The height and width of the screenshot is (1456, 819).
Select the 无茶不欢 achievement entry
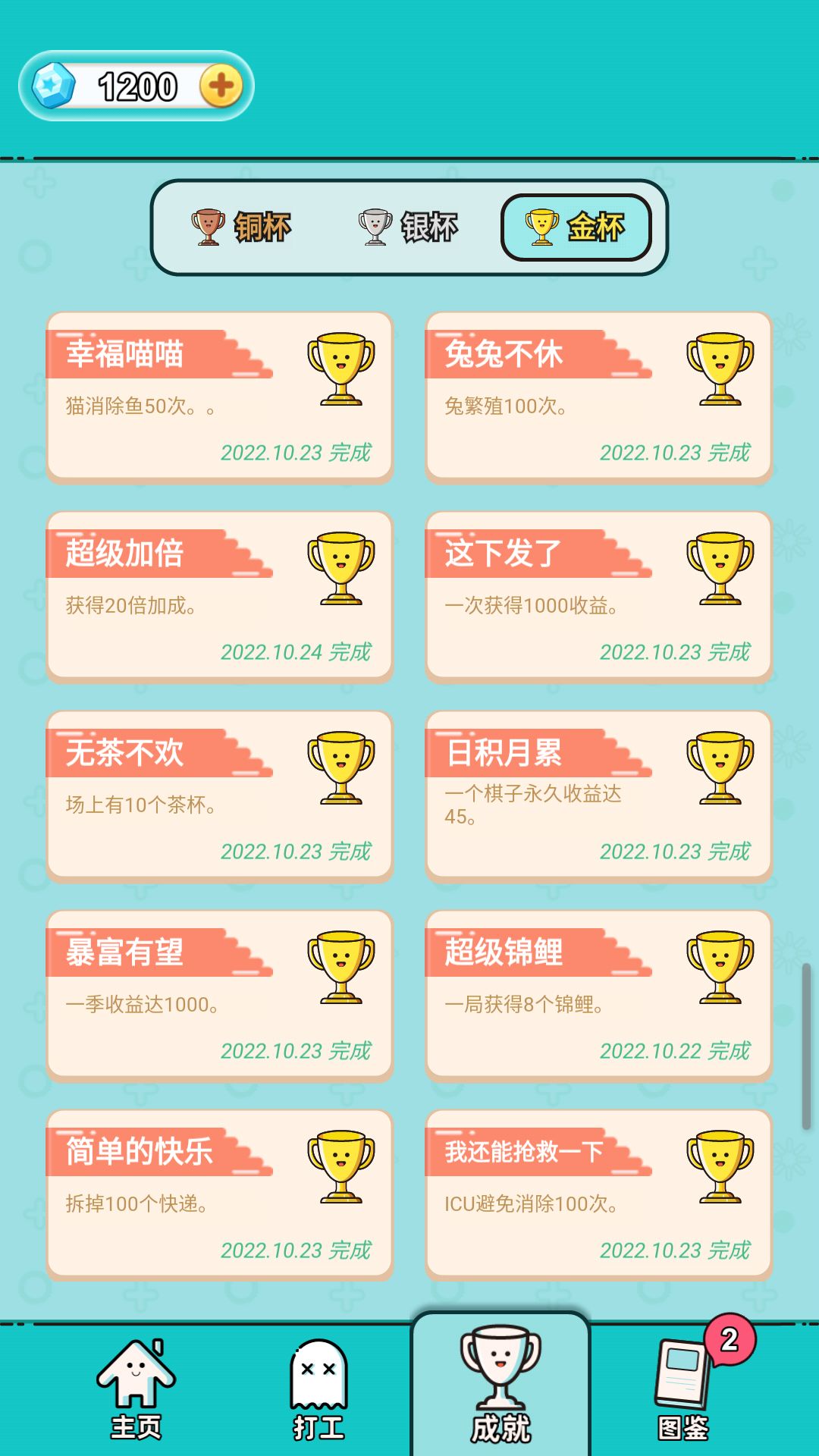point(220,796)
